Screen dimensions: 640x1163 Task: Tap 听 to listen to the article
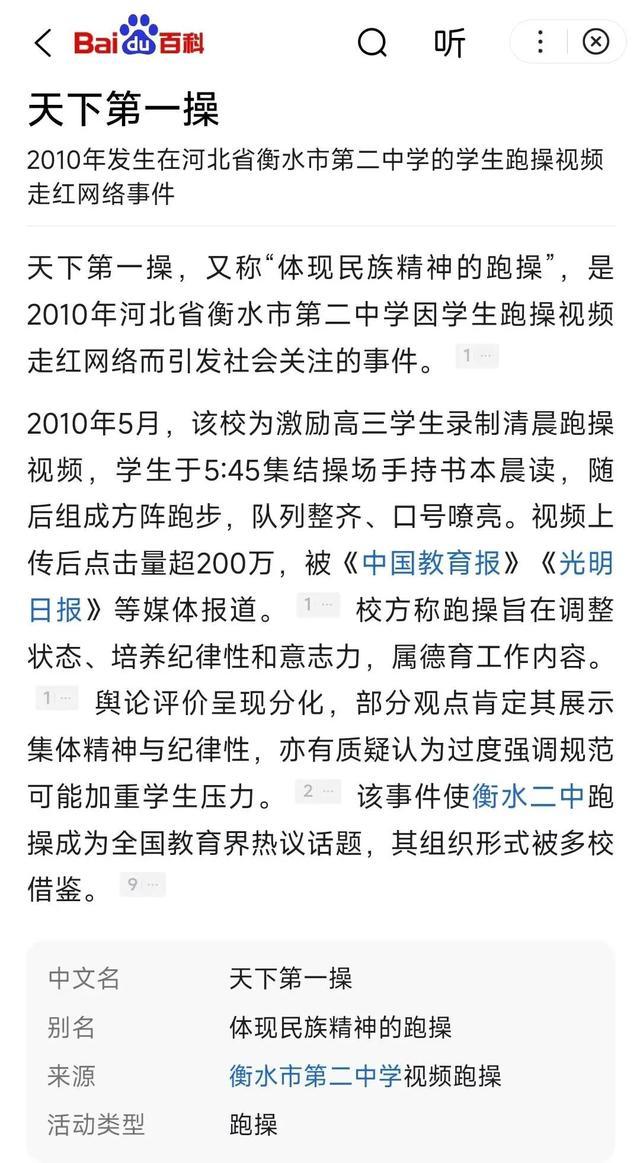point(449,43)
